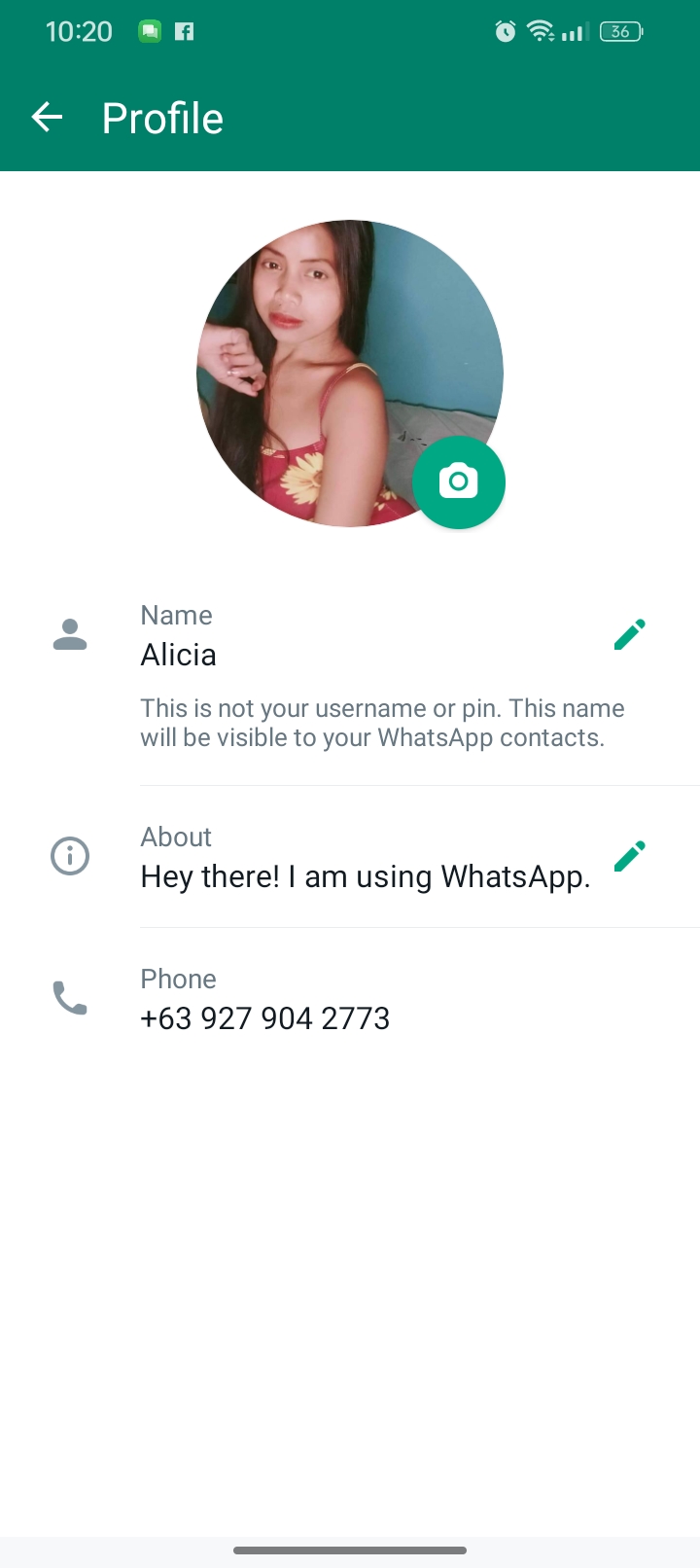Tap the camera button to change photo

[x=459, y=482]
